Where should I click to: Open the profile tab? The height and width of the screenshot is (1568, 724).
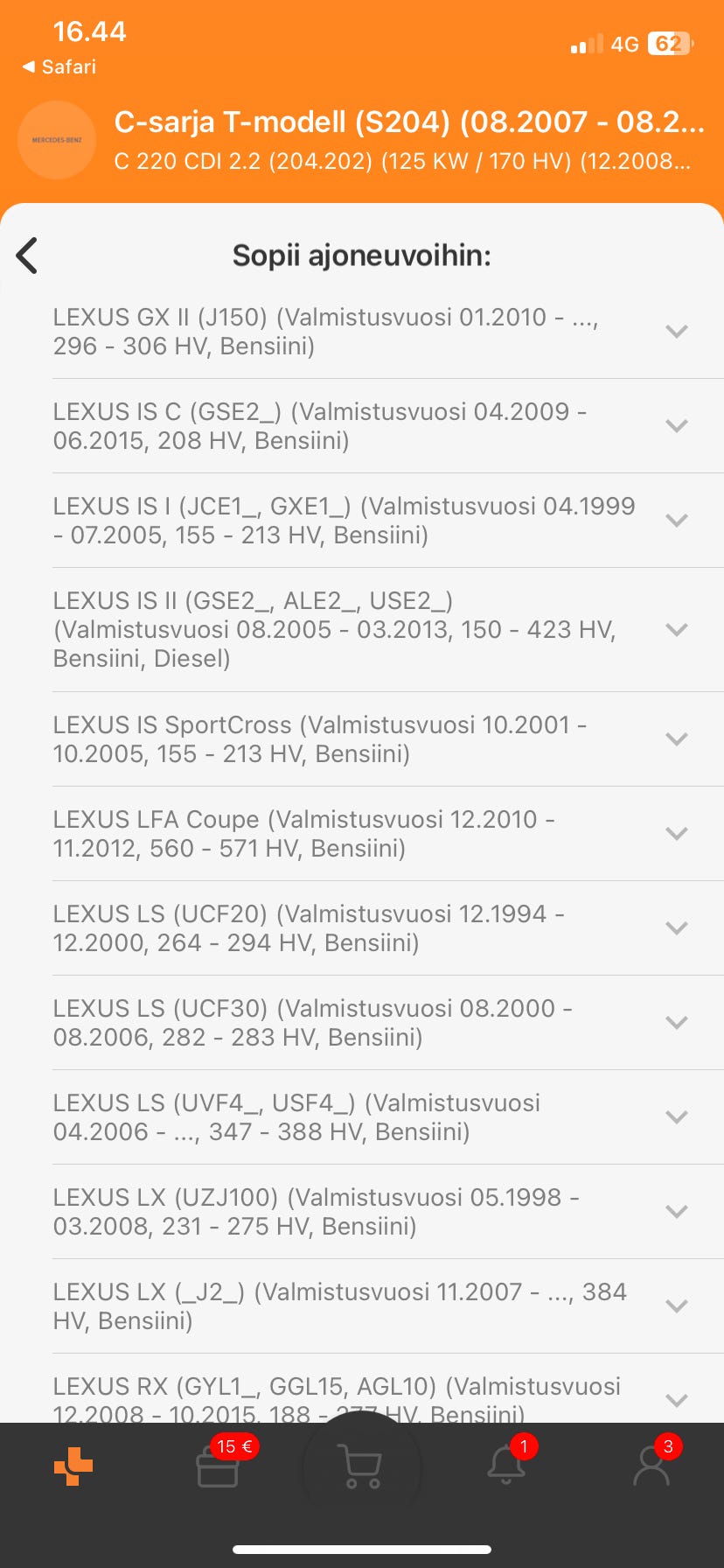click(651, 1466)
